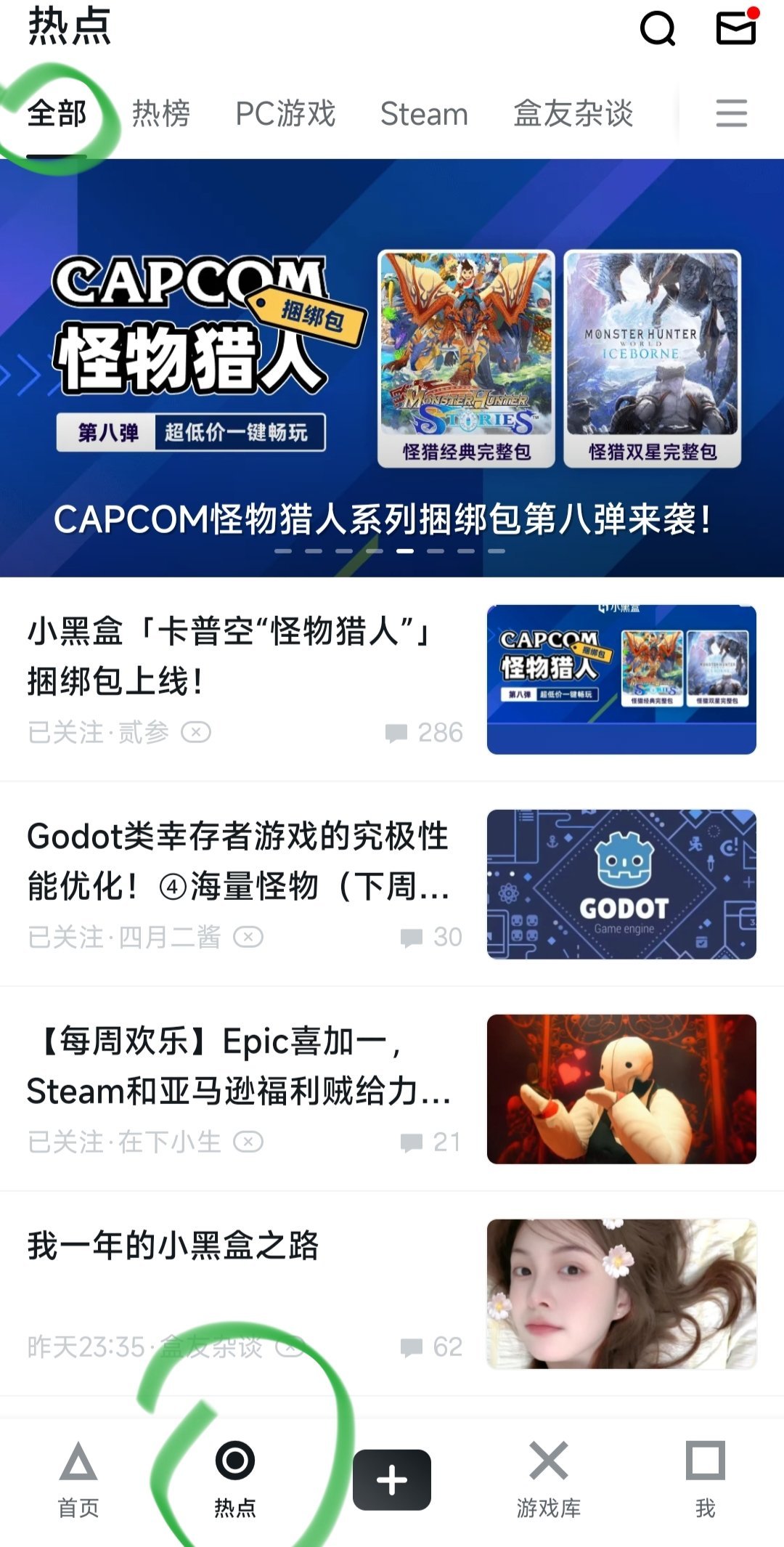Switch to the PC游戏 tab

point(285,114)
